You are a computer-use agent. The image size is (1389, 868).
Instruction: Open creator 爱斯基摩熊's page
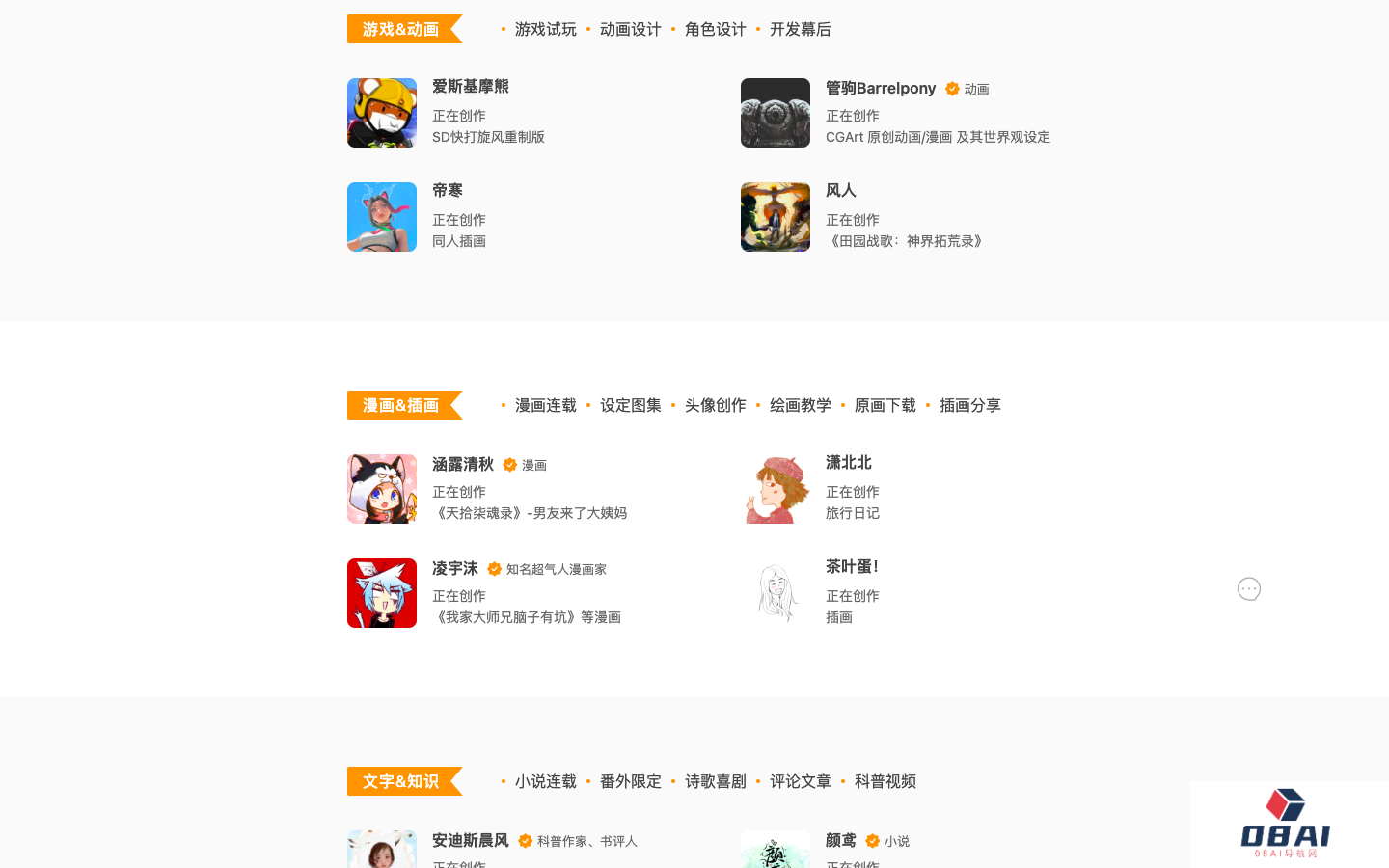[470, 87]
